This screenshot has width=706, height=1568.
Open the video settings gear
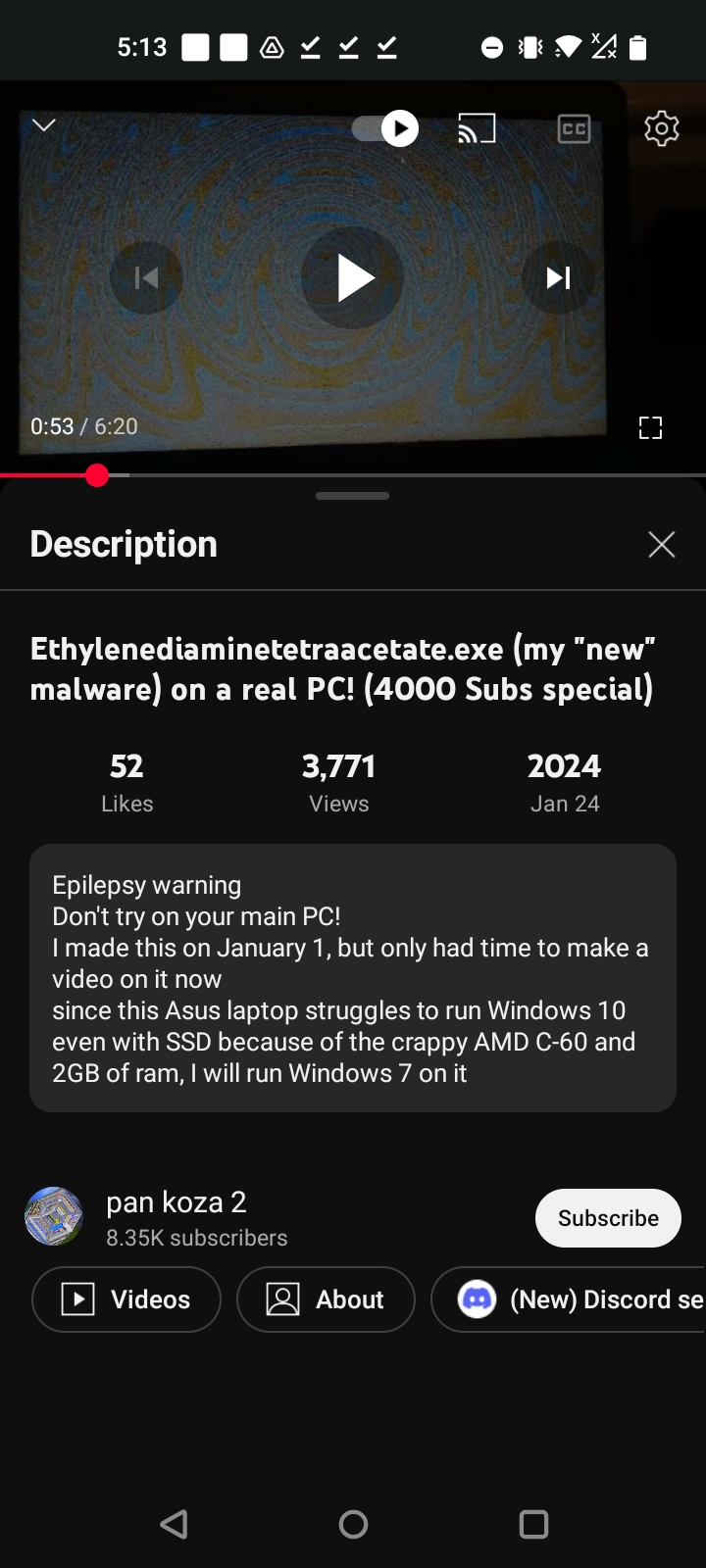pyautogui.click(x=662, y=128)
